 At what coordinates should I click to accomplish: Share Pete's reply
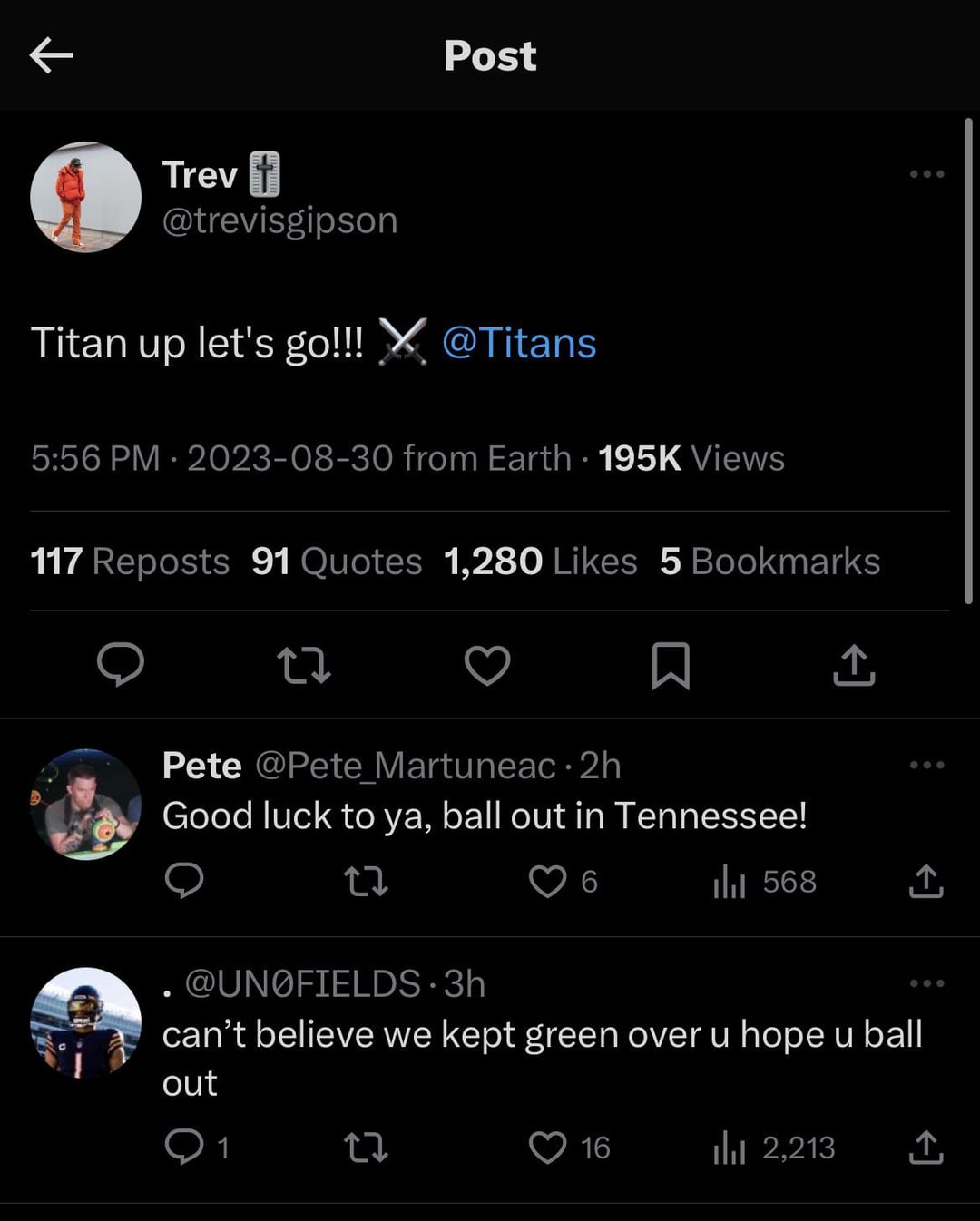pyautogui.click(x=926, y=881)
